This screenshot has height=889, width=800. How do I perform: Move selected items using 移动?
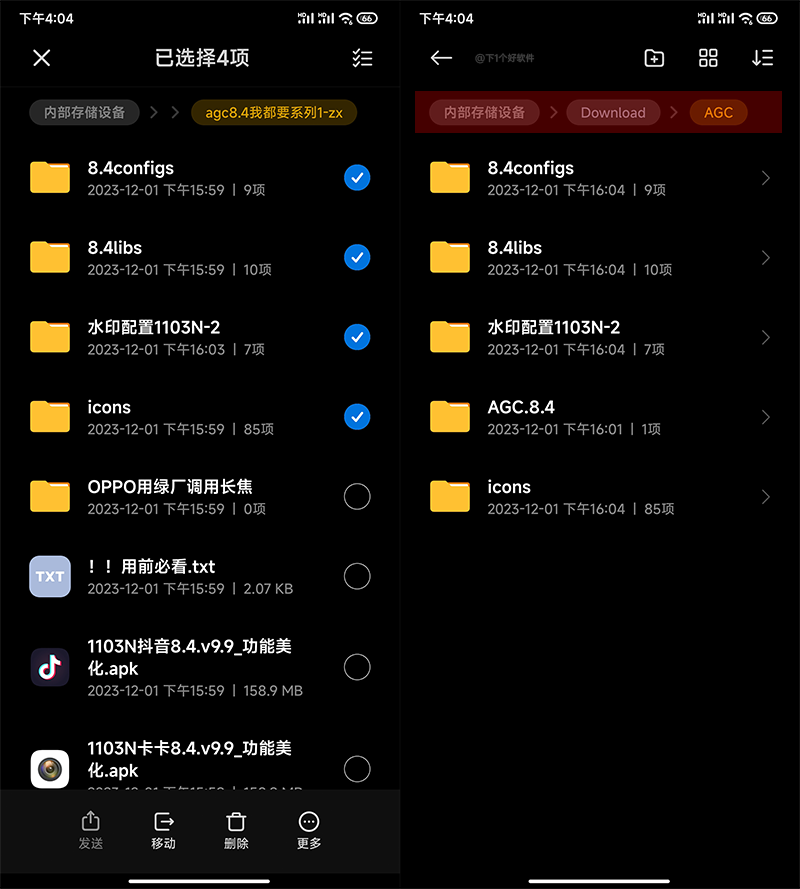tap(163, 830)
